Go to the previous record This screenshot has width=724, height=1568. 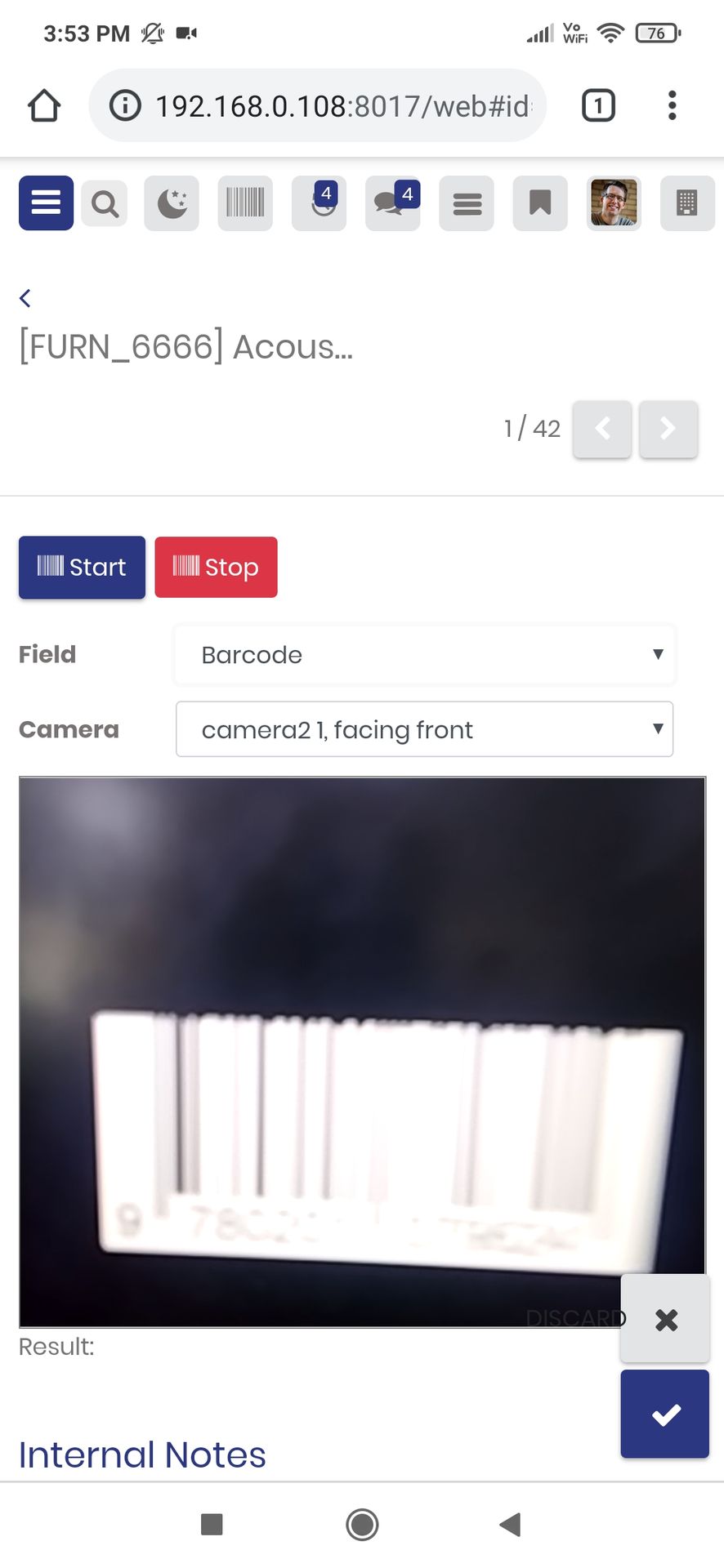[x=602, y=429]
